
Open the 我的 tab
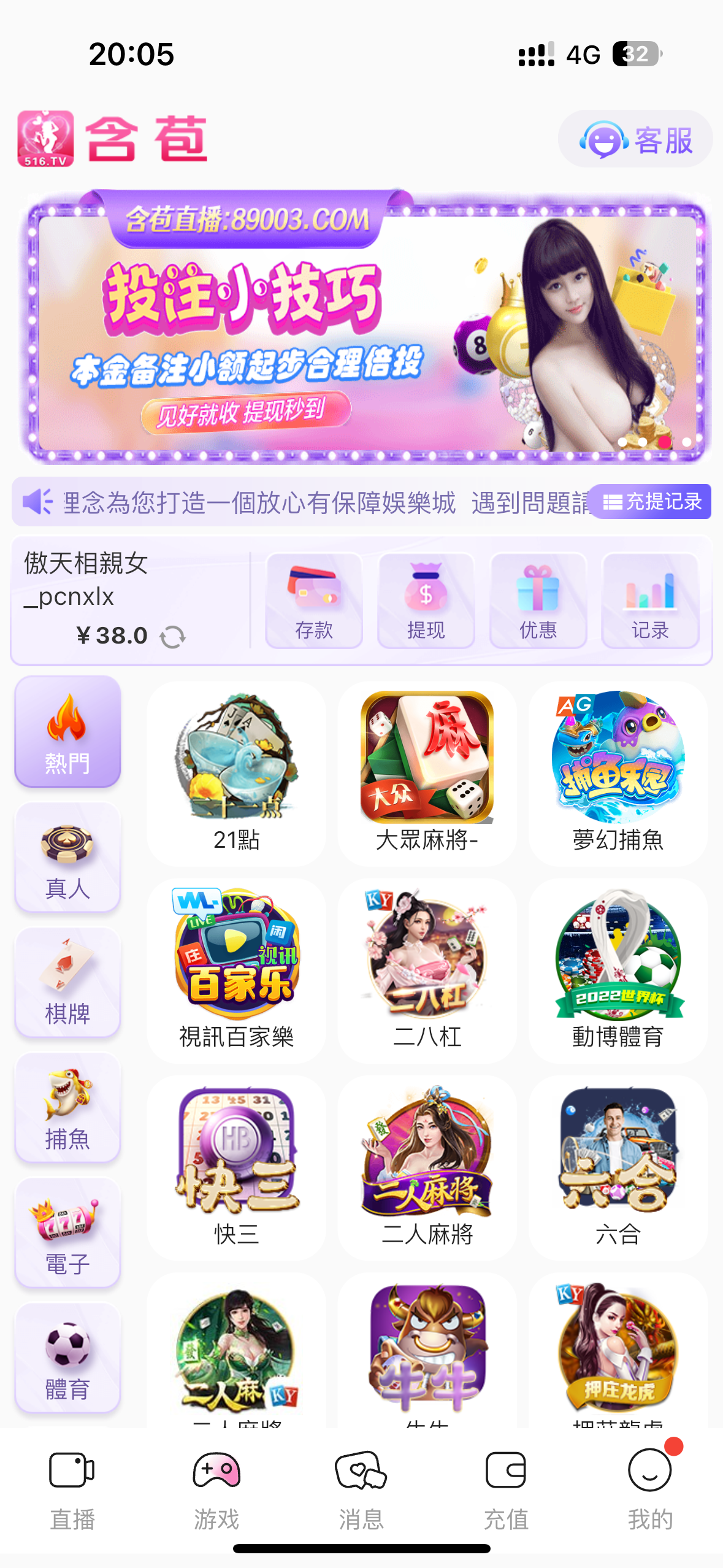pyautogui.click(x=650, y=1489)
